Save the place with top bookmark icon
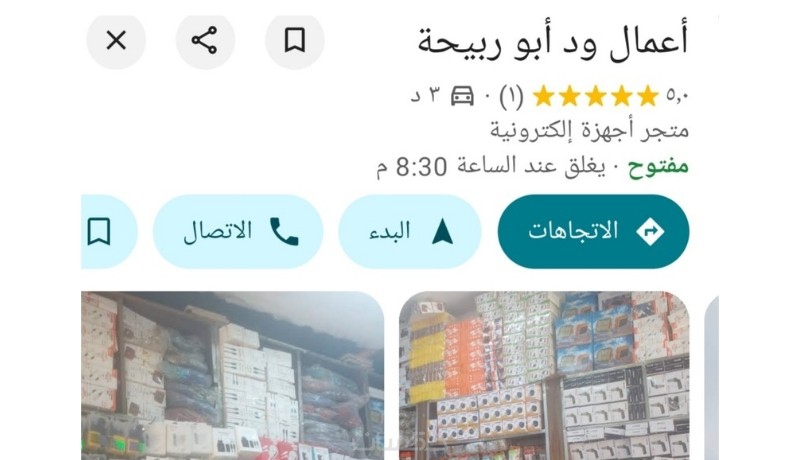Image resolution: width=800 pixels, height=460 pixels. [x=294, y=41]
